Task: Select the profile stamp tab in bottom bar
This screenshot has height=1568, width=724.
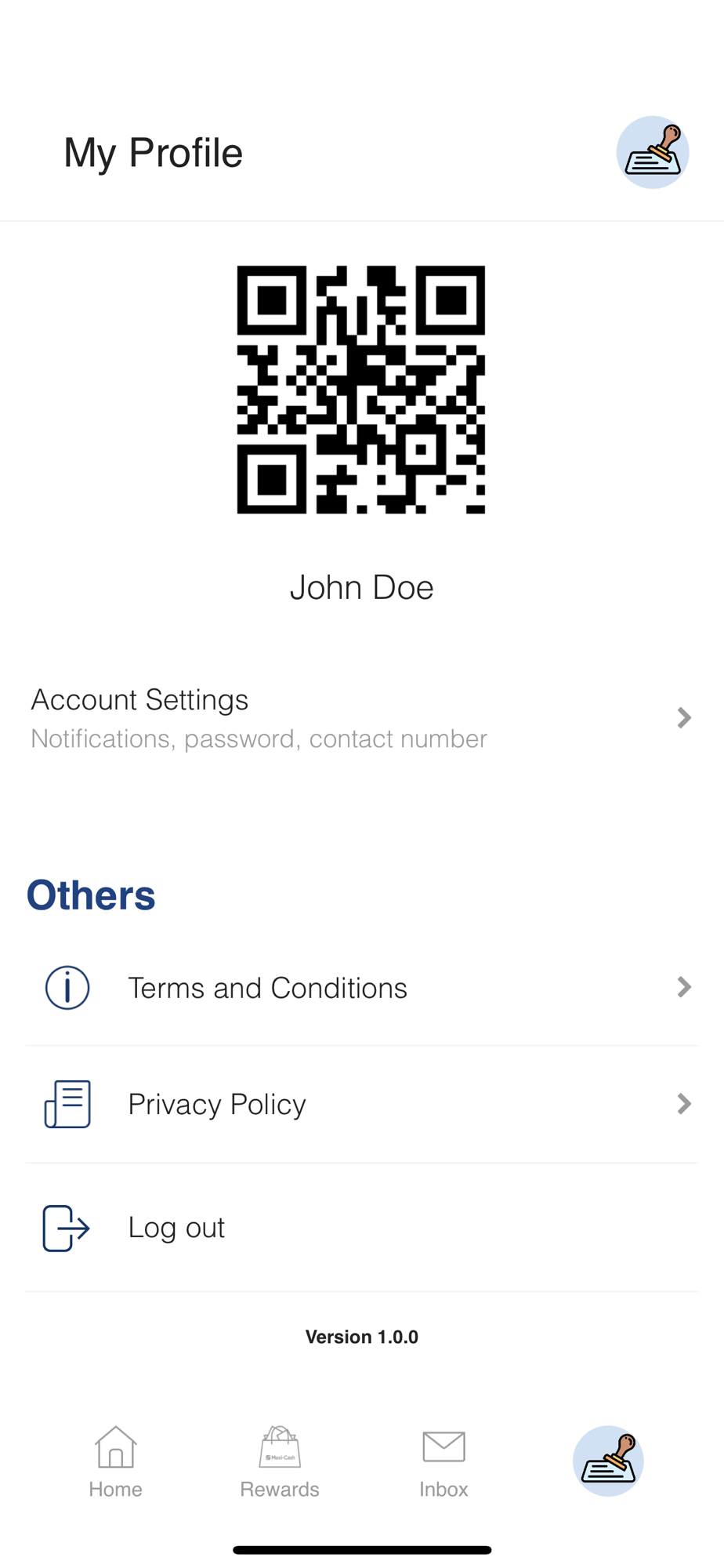Action: point(608,1461)
